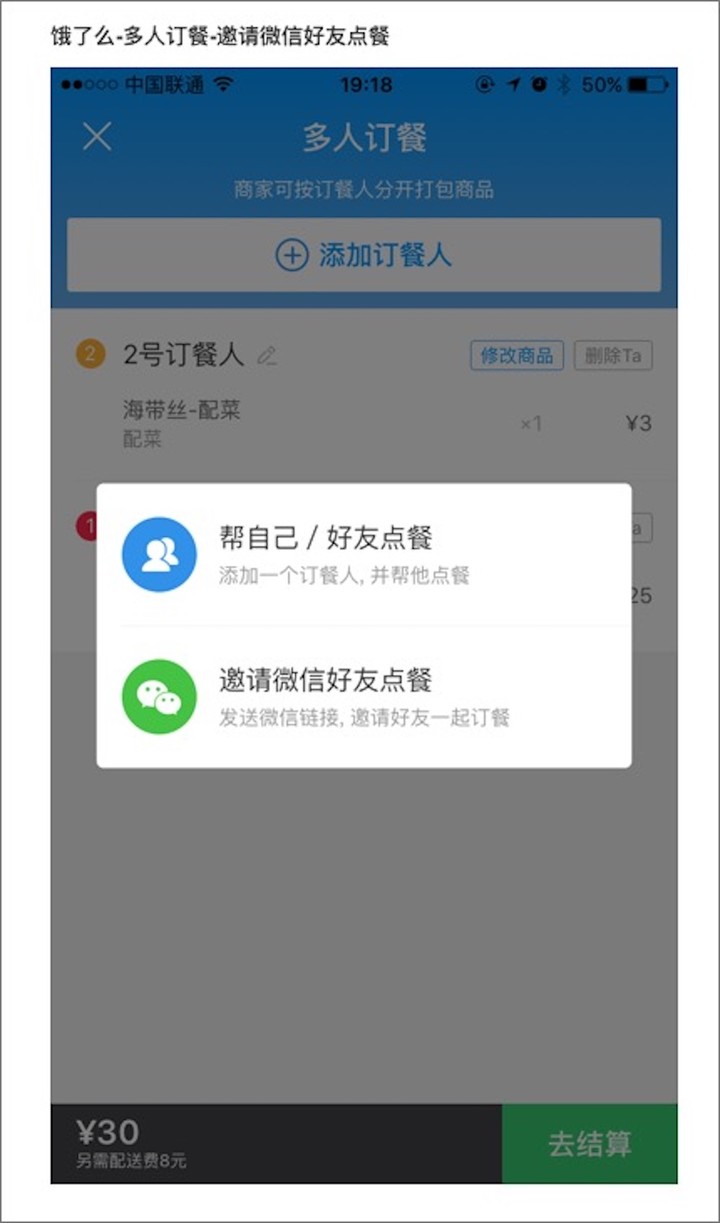This screenshot has height=1223, width=720.
Task: Go to checkout with 去结算
Action: click(x=589, y=1144)
